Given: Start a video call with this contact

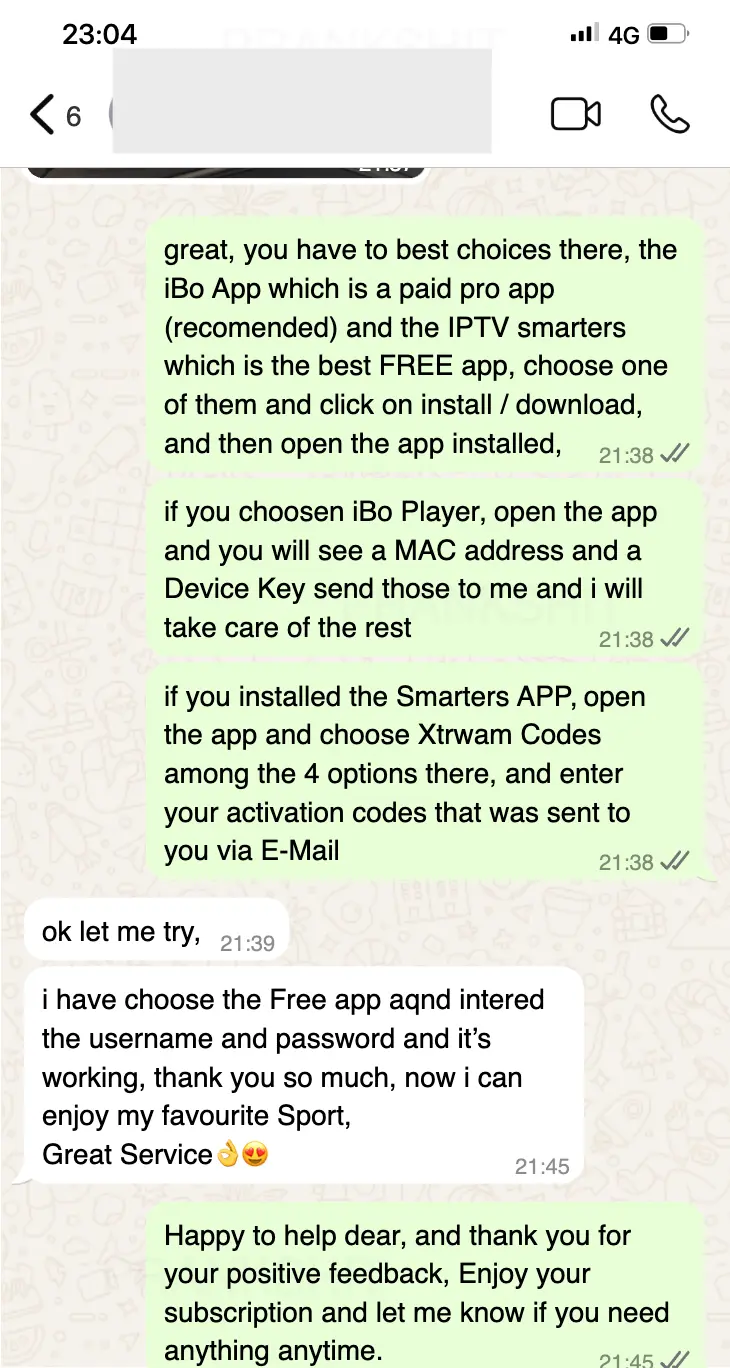Looking at the screenshot, I should tap(576, 115).
